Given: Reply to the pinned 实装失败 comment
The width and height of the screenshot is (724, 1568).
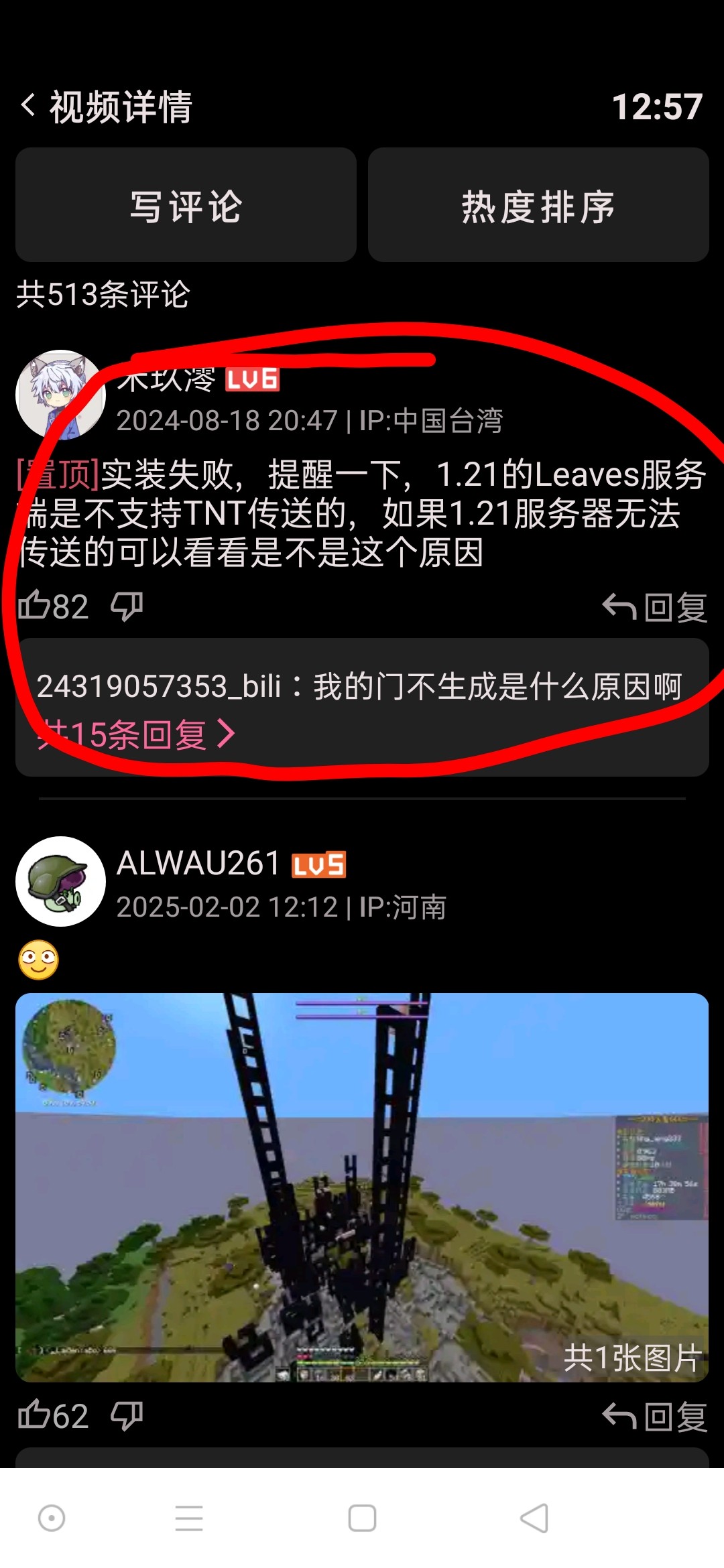Looking at the screenshot, I should point(654,607).
